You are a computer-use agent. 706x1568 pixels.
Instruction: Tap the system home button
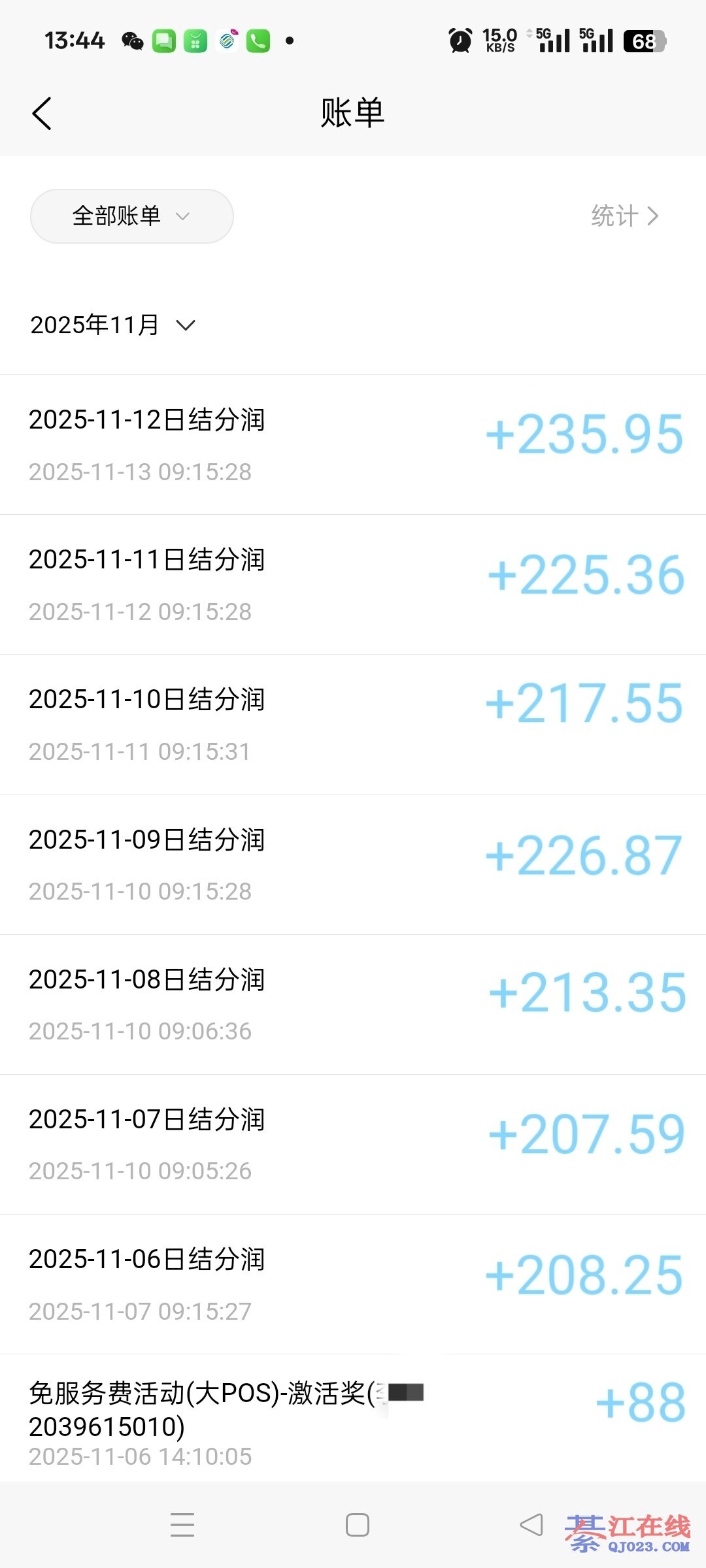click(358, 1525)
